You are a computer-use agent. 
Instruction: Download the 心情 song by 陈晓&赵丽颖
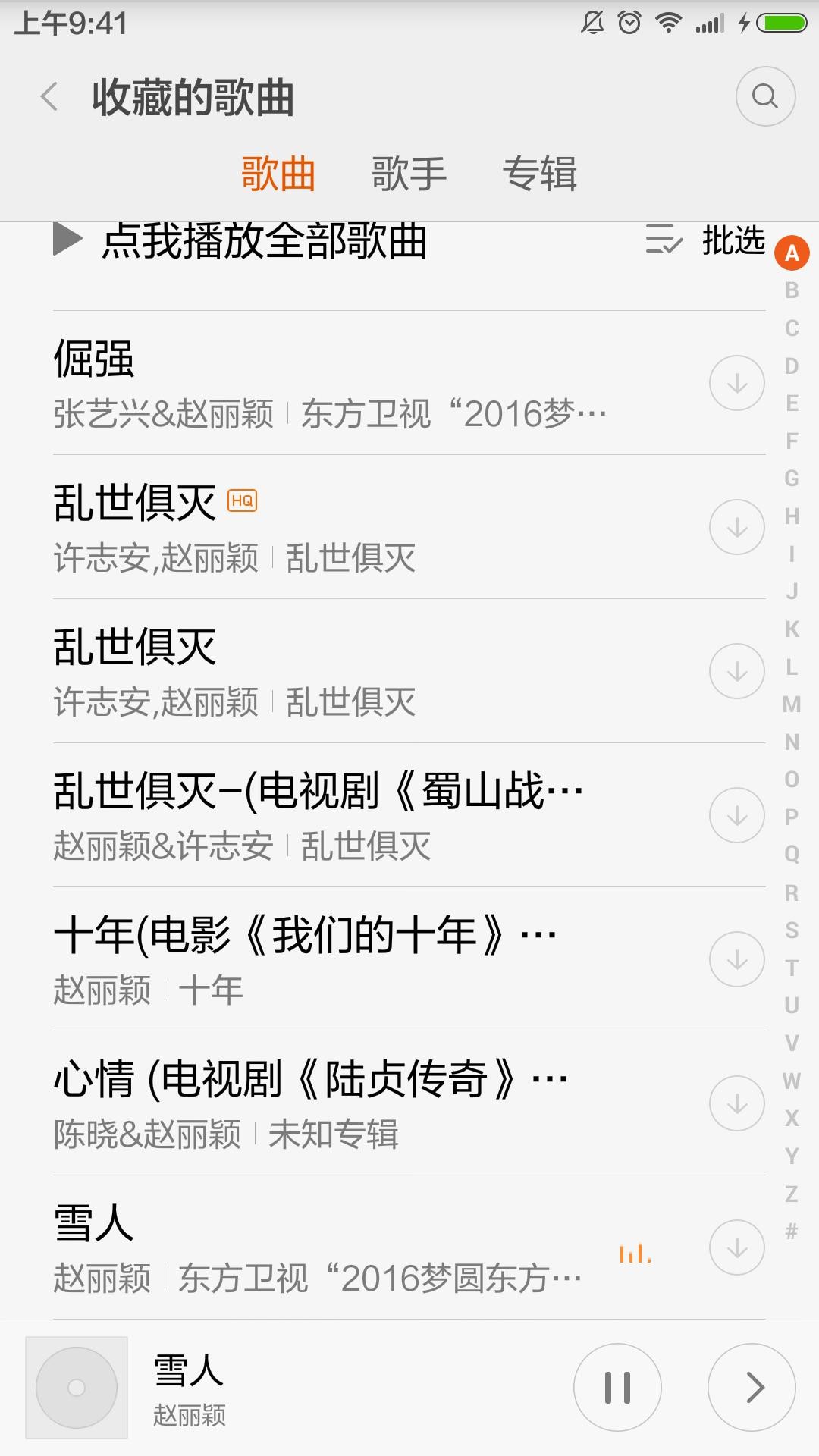tap(736, 1103)
